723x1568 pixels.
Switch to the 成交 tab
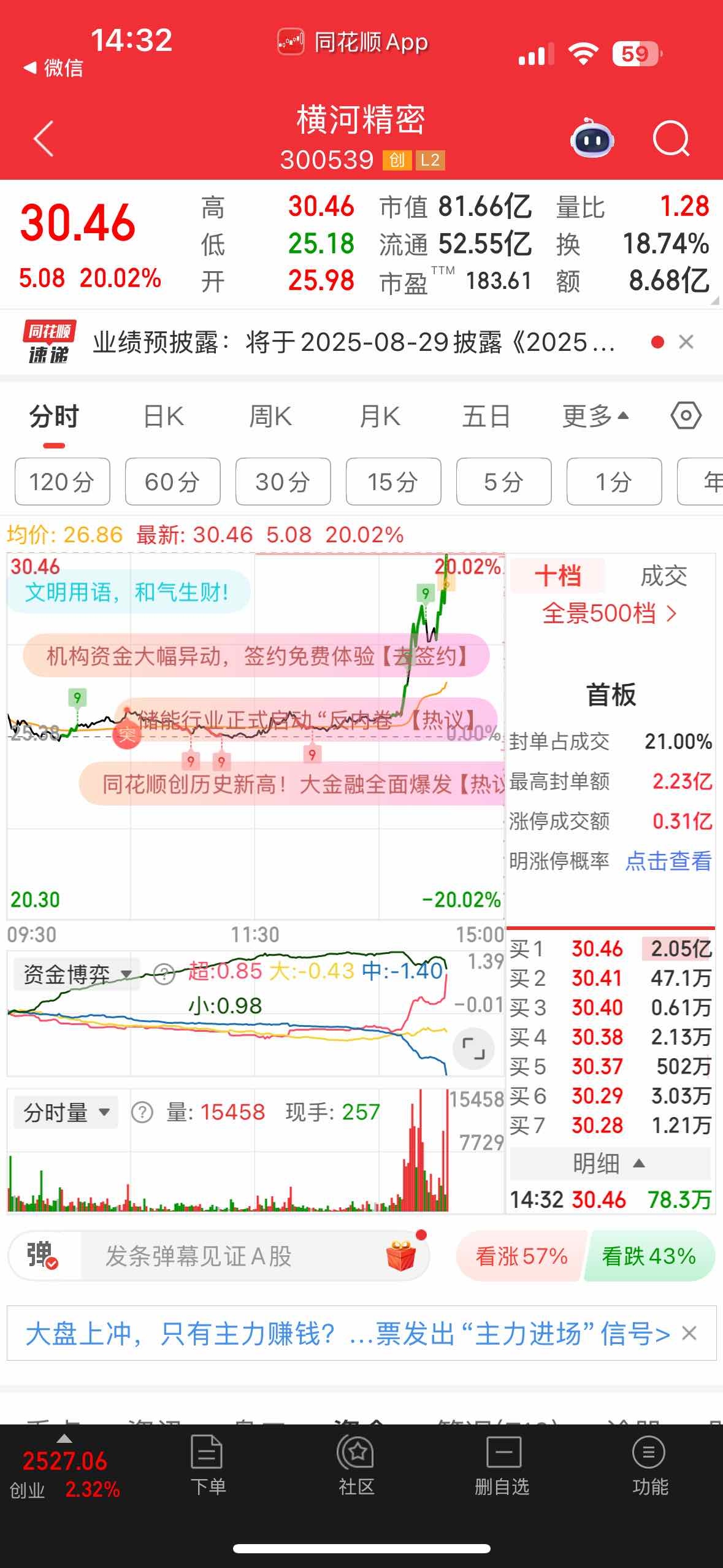point(664,576)
